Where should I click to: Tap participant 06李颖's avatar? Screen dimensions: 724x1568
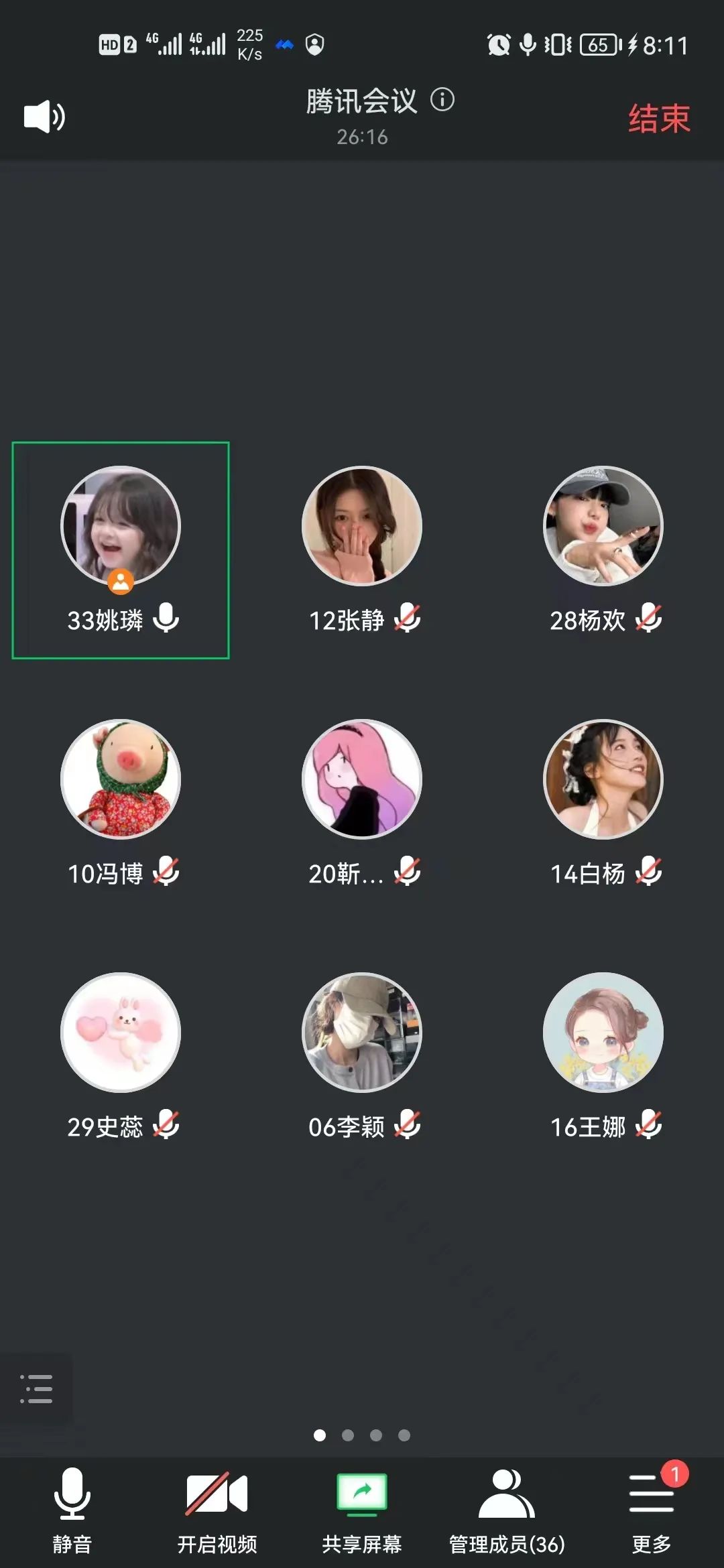[362, 1033]
